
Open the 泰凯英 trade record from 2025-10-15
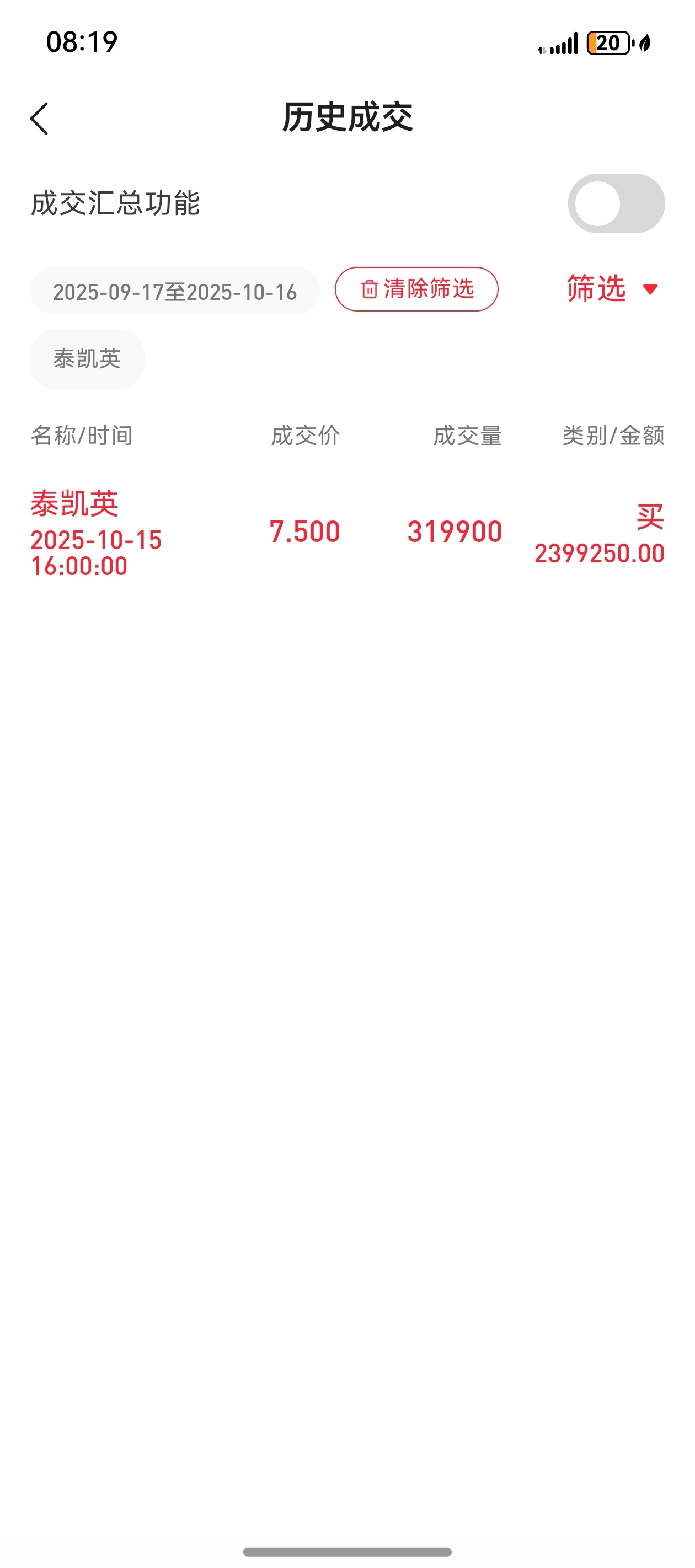(347, 532)
